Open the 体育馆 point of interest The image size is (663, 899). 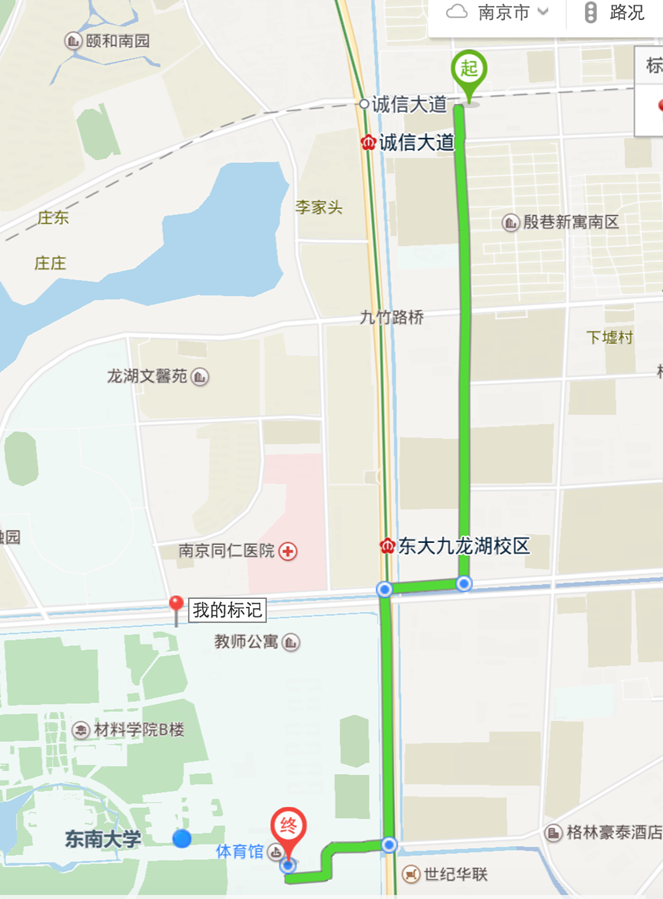click(x=274, y=852)
